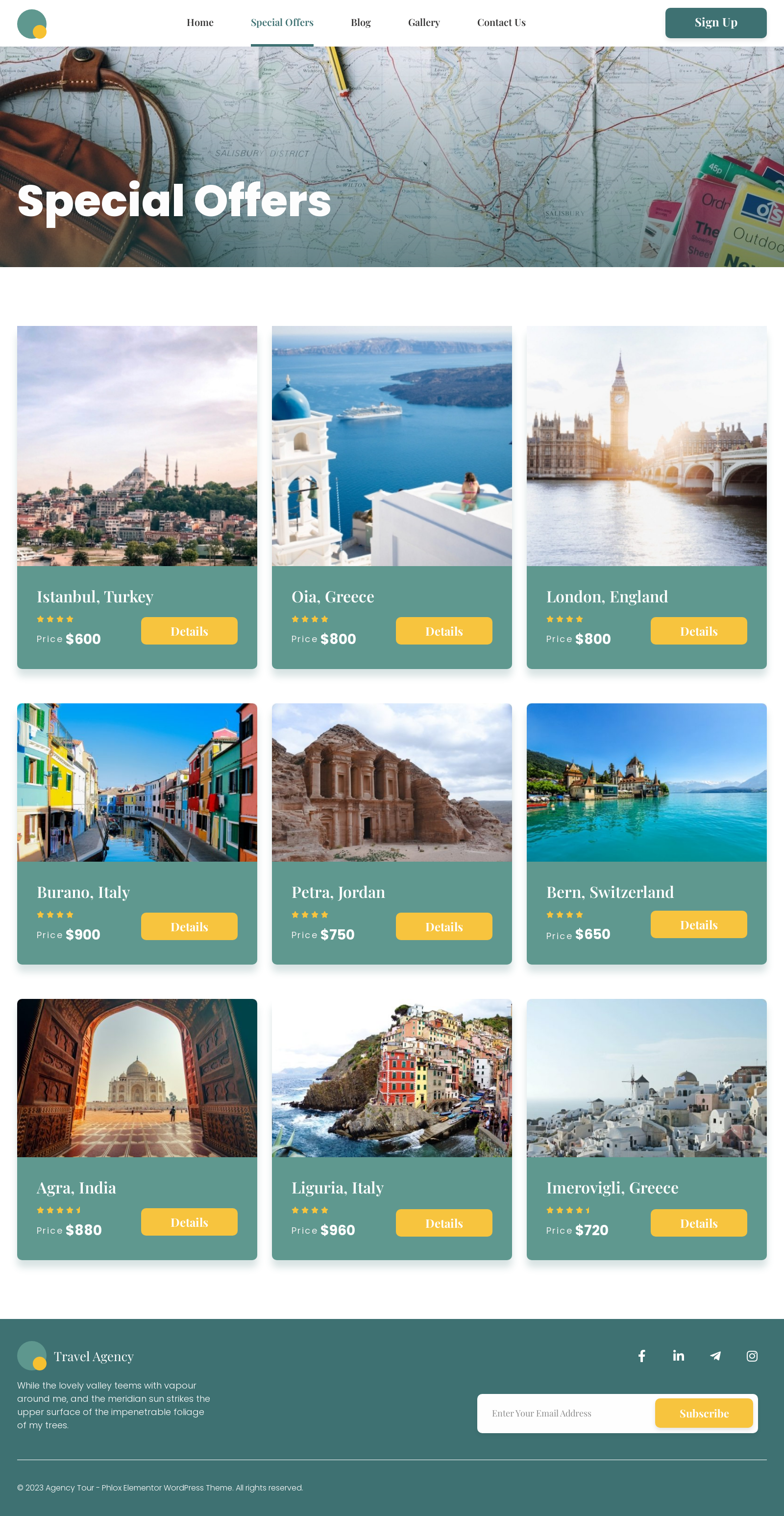This screenshot has height=1516, width=784.
Task: Show details for Liguria, Italy
Action: coord(443,1223)
